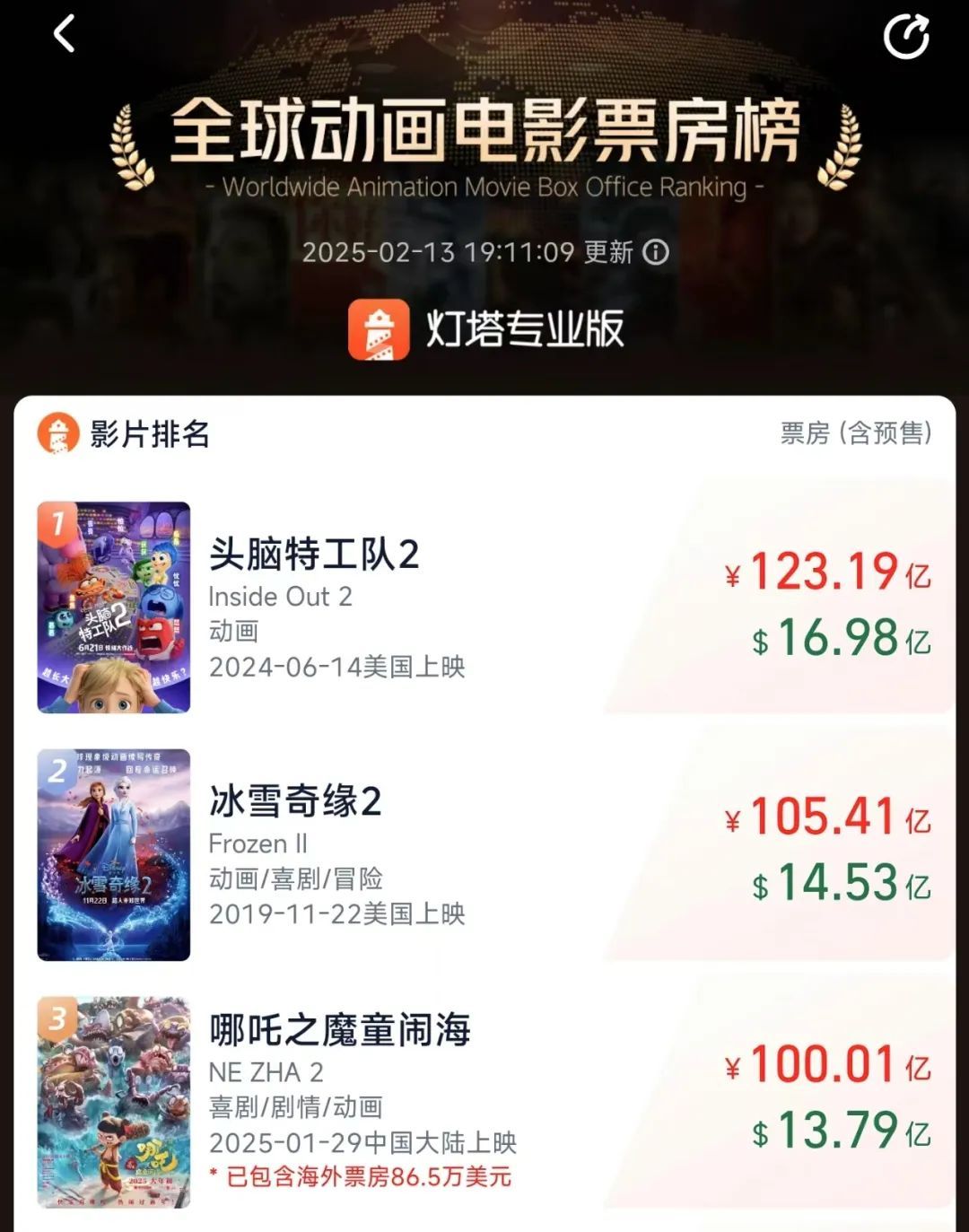
Task: Go back using the top-left arrow
Action: click(x=64, y=36)
